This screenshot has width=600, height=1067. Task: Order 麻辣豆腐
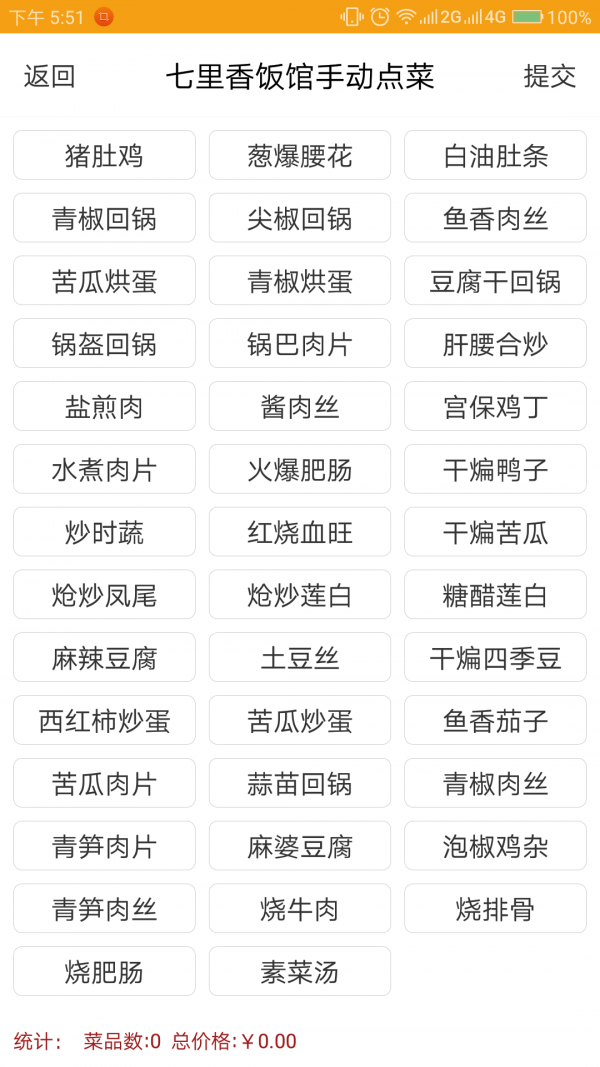pyautogui.click(x=104, y=657)
